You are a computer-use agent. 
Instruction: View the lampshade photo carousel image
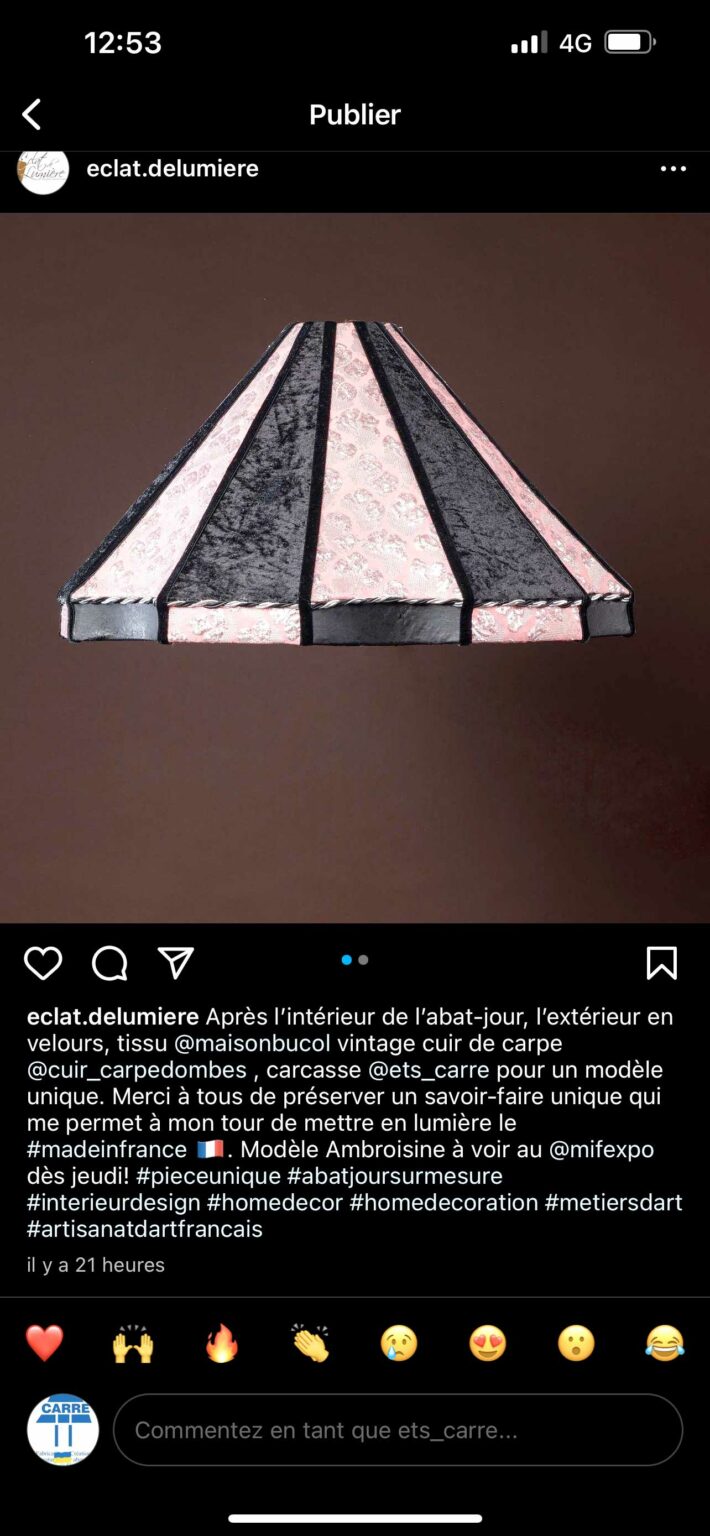tap(355, 567)
